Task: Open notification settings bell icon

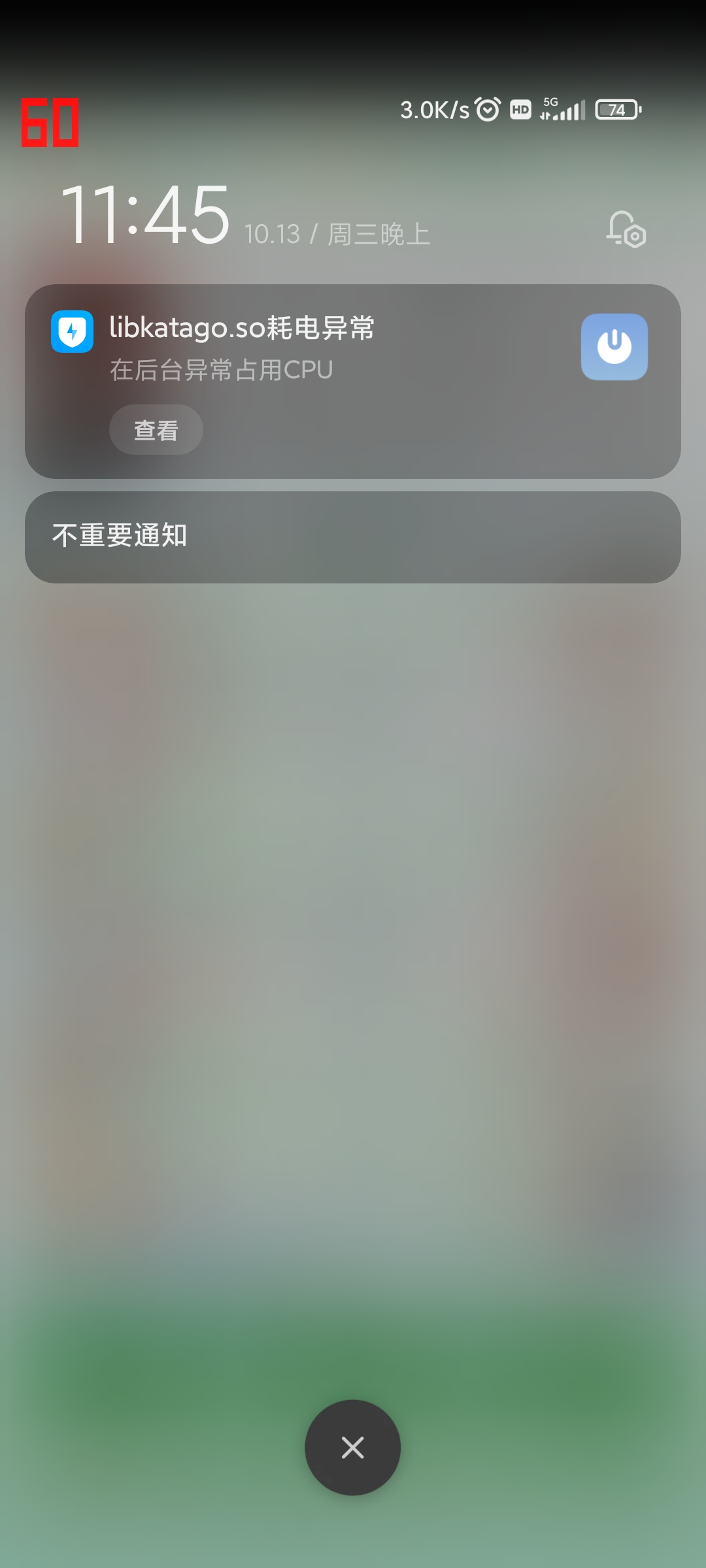Action: pyautogui.click(x=626, y=229)
